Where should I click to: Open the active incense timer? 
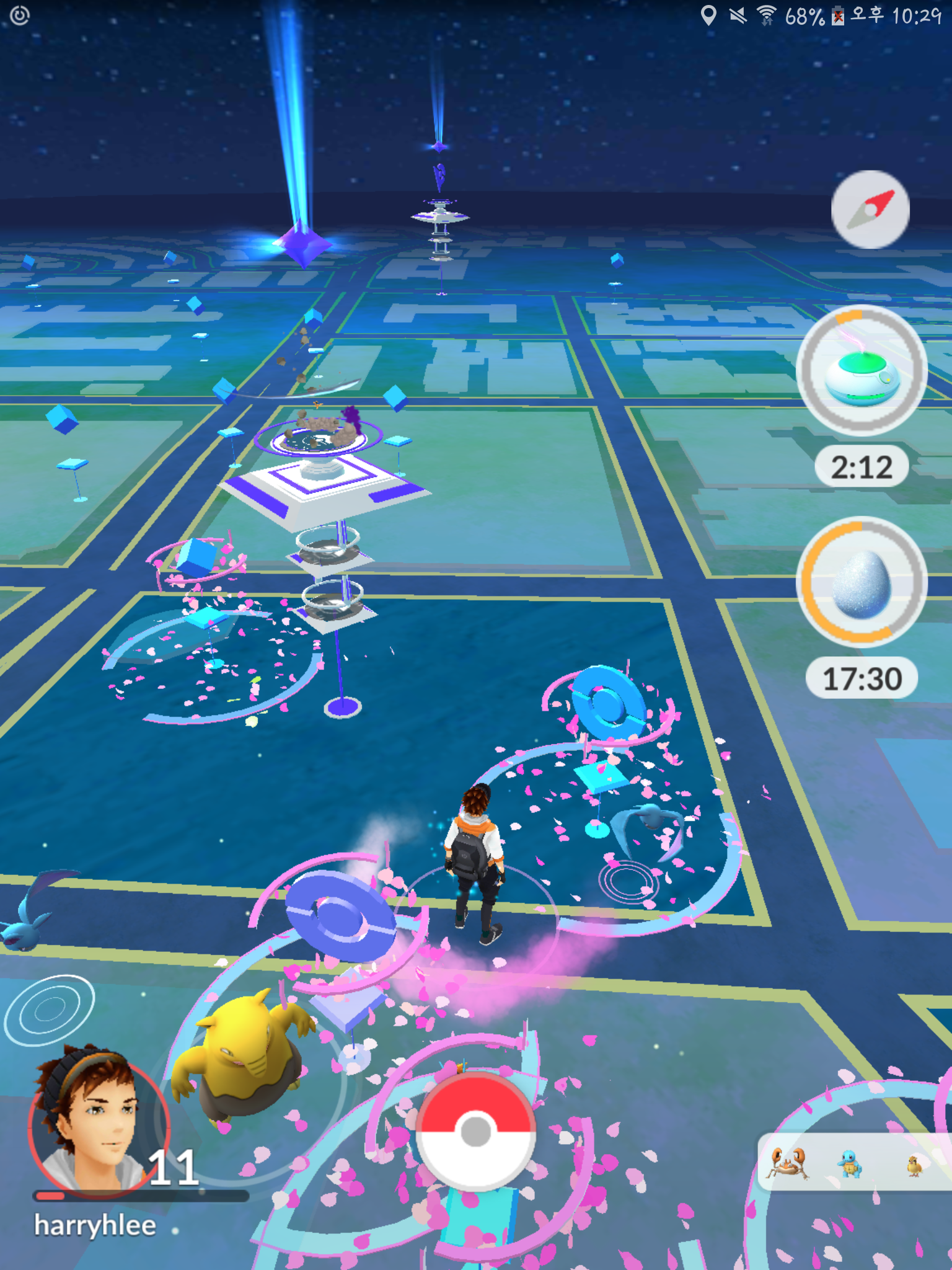pyautogui.click(x=862, y=371)
